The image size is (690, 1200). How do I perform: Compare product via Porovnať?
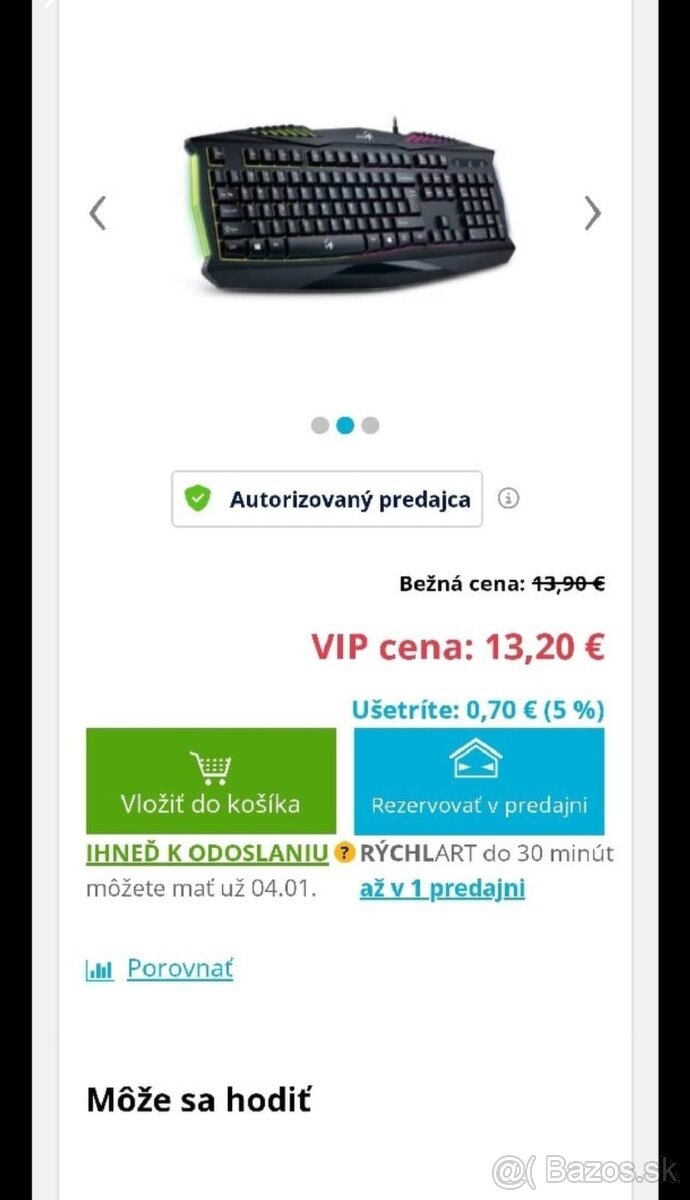(x=179, y=968)
